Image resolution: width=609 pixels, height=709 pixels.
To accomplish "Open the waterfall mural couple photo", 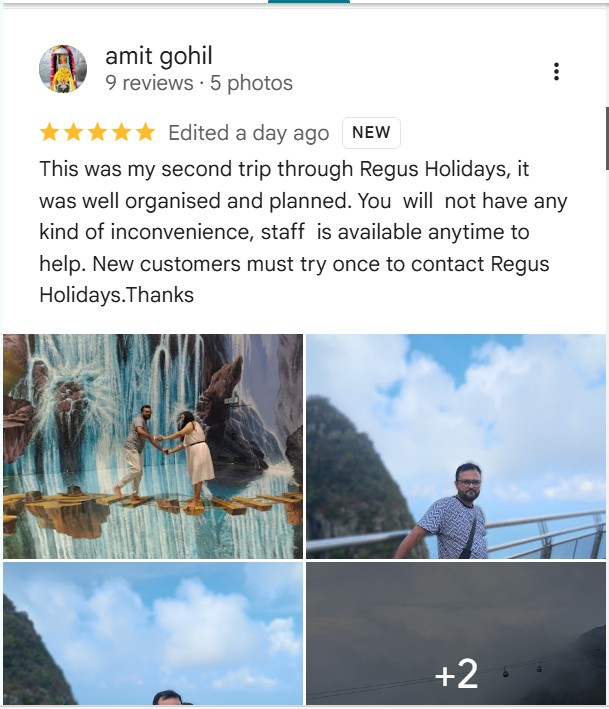I will [x=153, y=446].
